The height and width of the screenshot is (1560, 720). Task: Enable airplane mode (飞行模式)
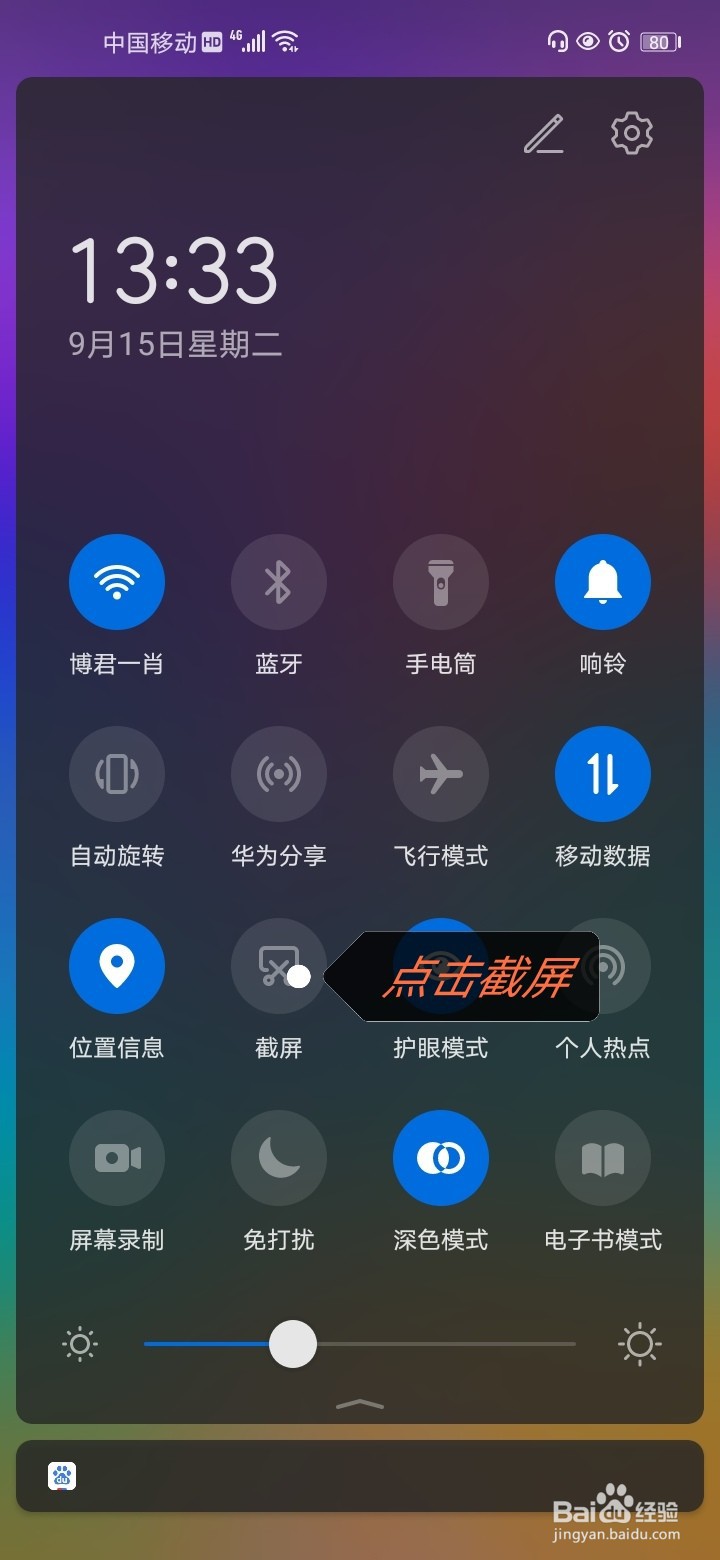click(x=440, y=773)
